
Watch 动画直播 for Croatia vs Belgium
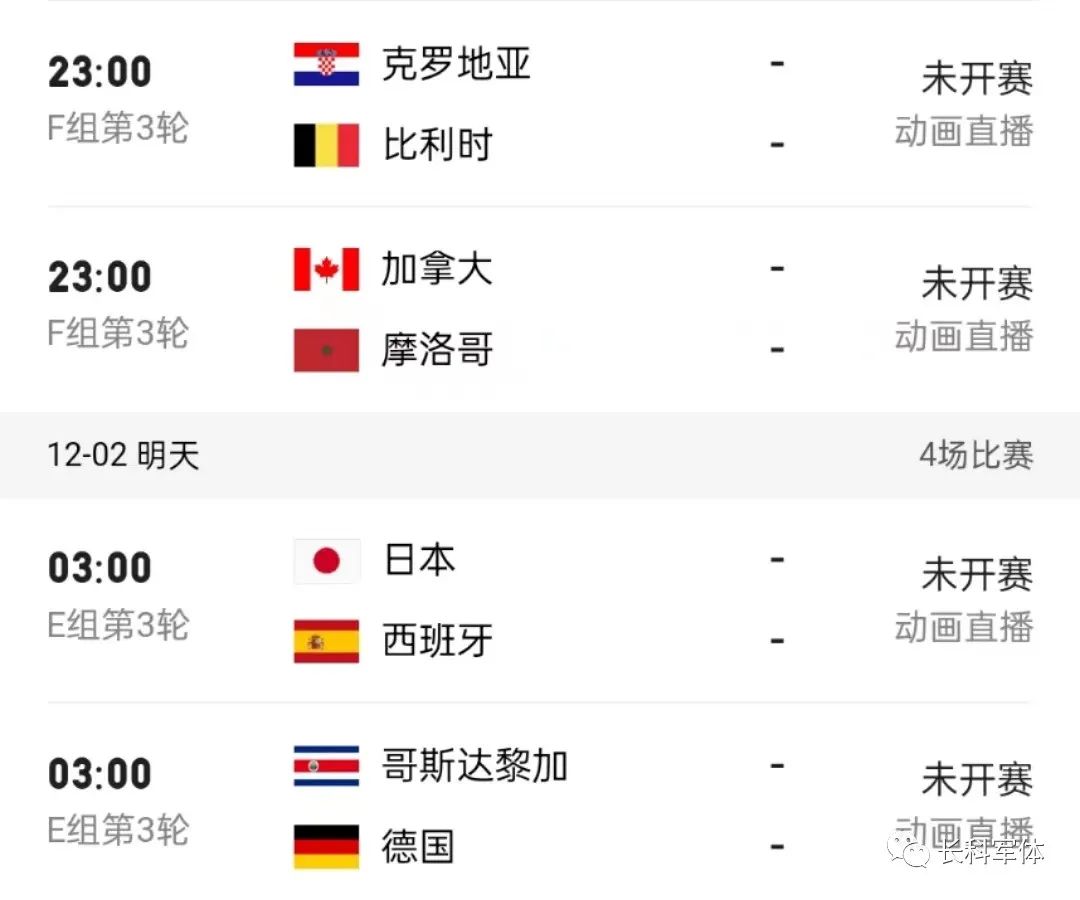click(x=963, y=132)
